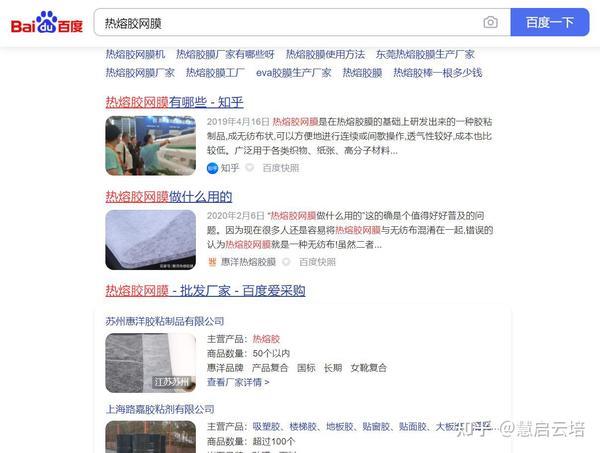Open related search 热熔胶网膜机

[135, 54]
